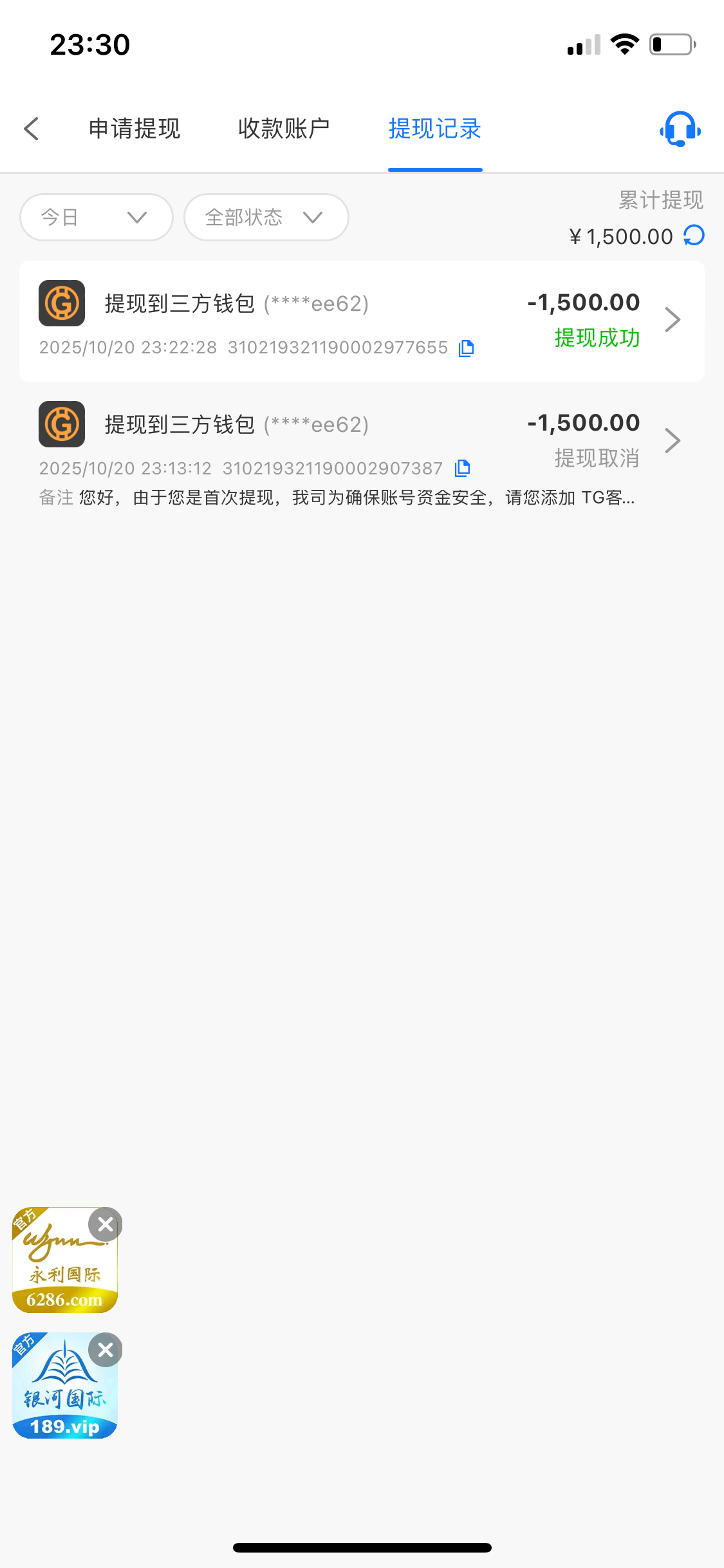Copy order number ending in 2907387
This screenshot has width=724, height=1568.
(x=462, y=469)
